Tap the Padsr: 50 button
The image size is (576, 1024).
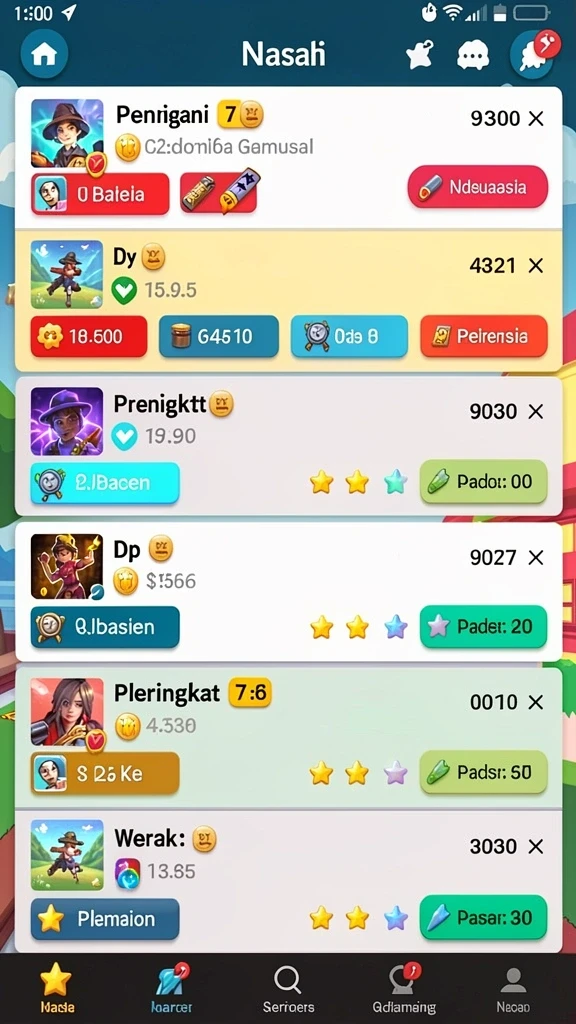click(x=483, y=772)
